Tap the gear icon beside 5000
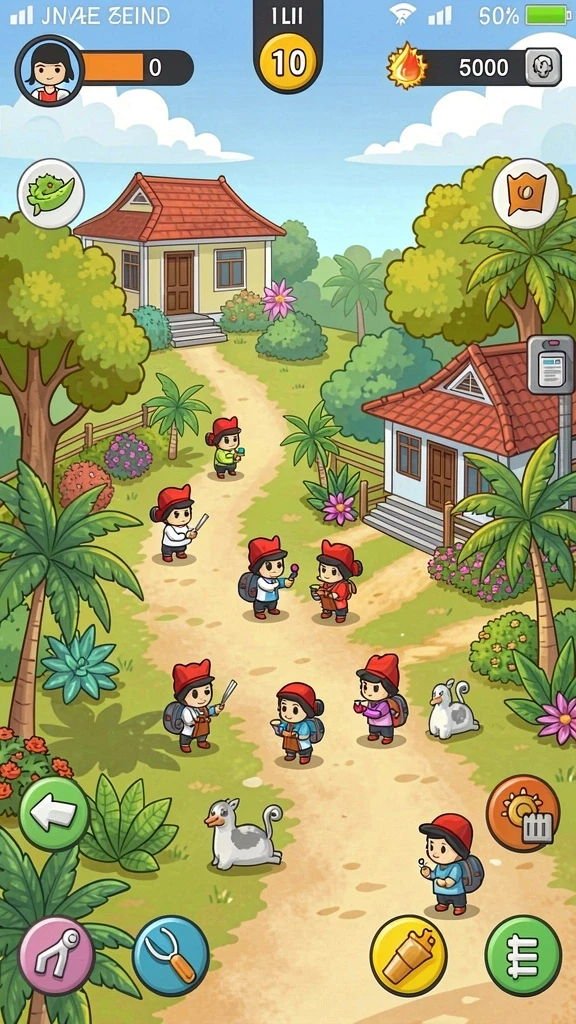The height and width of the screenshot is (1024, 576). pyautogui.click(x=543, y=67)
